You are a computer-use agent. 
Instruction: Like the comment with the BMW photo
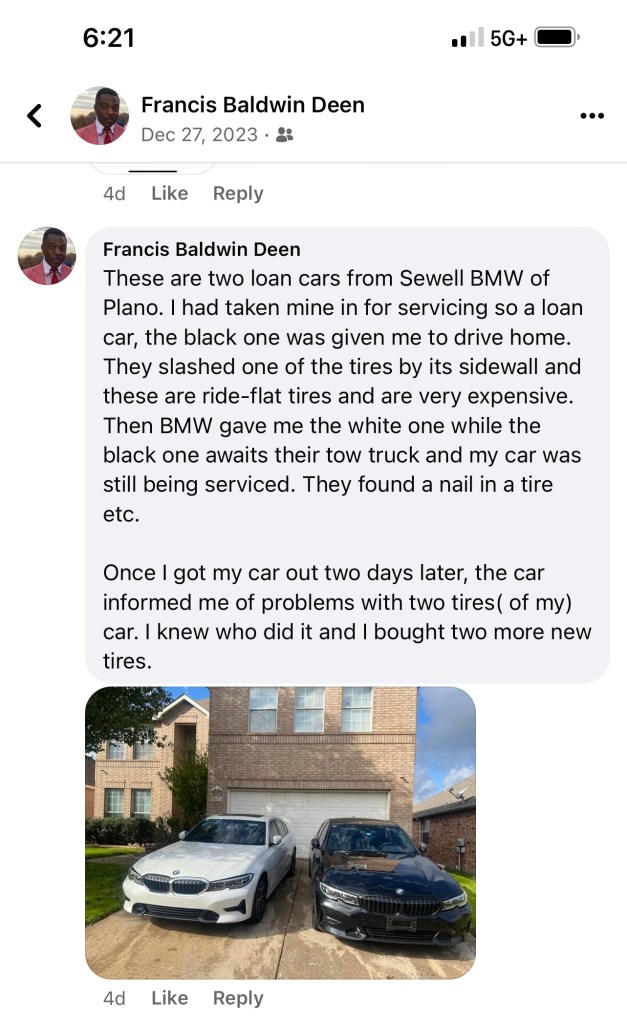[x=169, y=998]
